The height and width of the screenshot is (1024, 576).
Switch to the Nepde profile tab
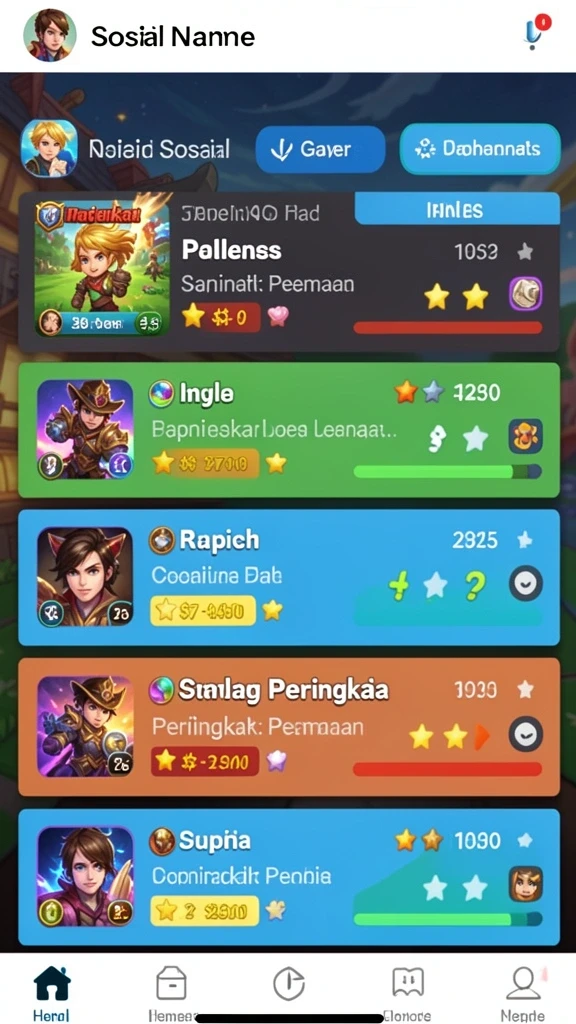tap(522, 992)
